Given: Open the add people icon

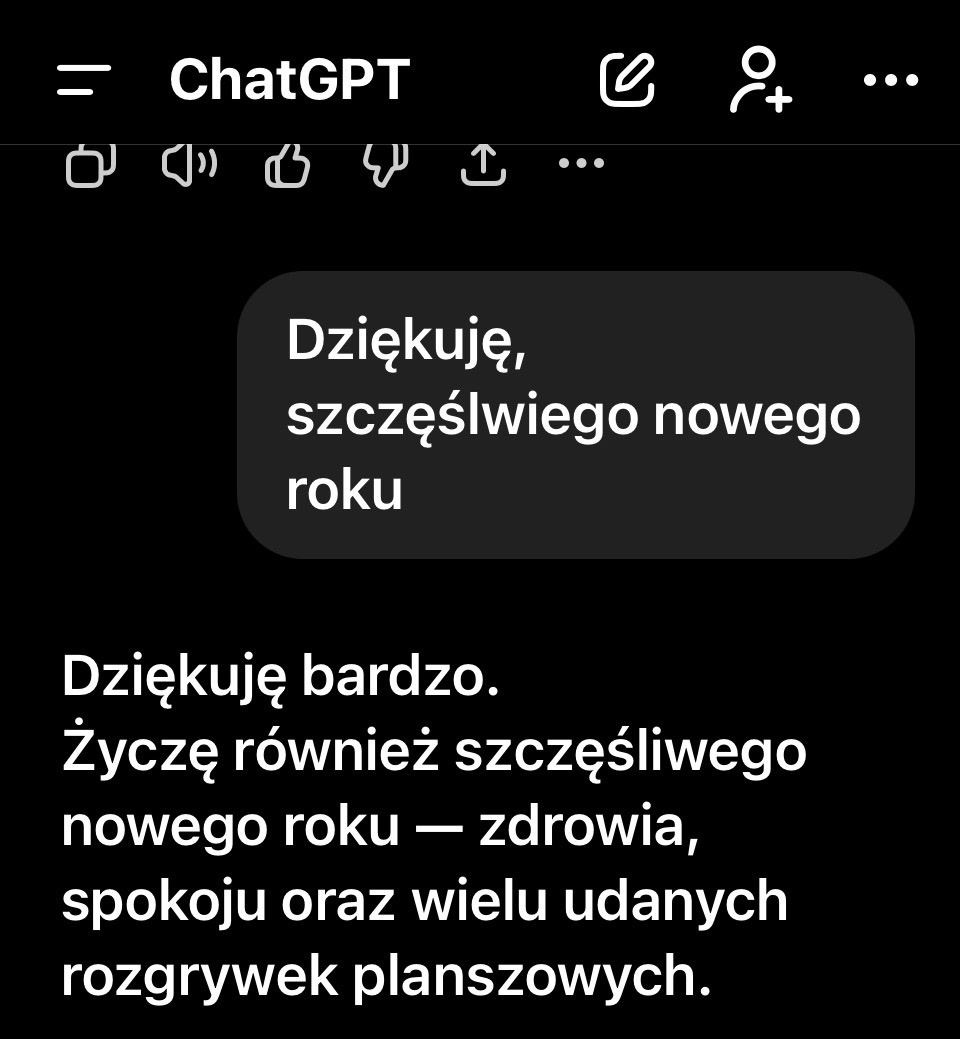Looking at the screenshot, I should pos(760,79).
